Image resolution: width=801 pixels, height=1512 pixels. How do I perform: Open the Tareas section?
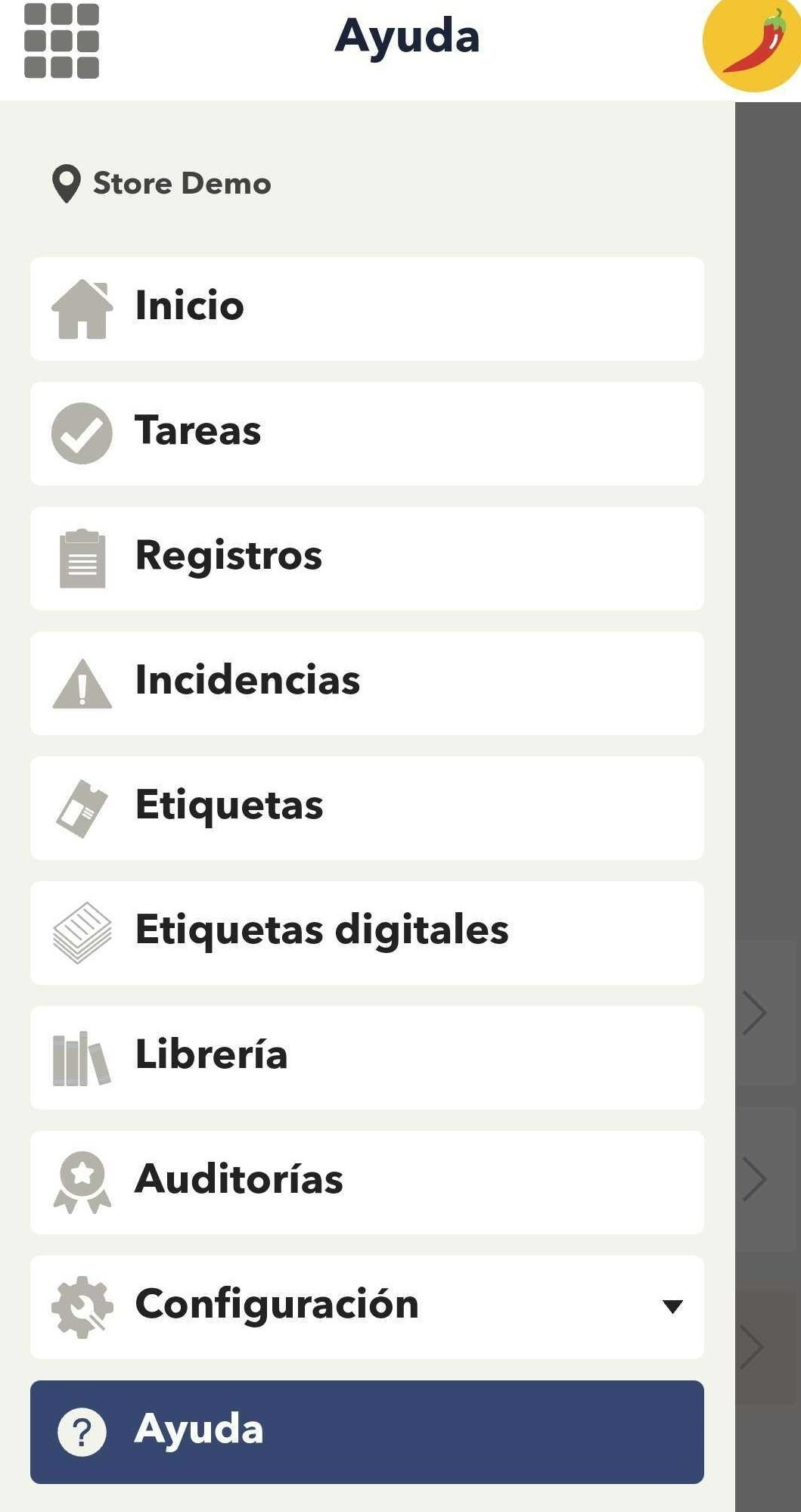pos(367,433)
